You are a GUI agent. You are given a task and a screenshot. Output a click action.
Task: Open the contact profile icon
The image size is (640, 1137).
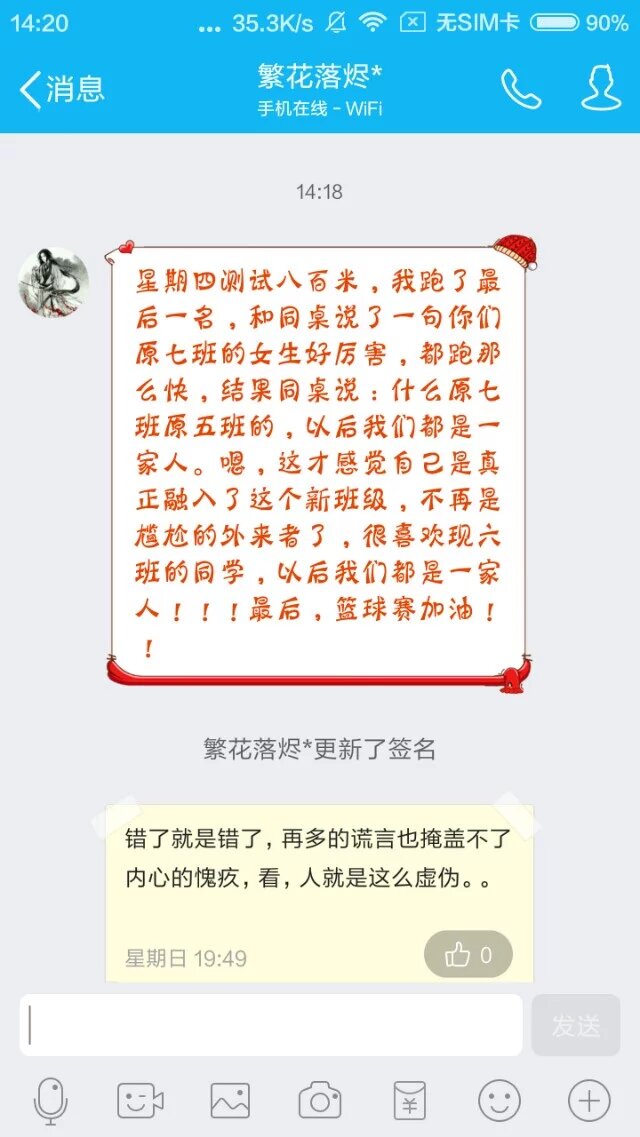tap(601, 90)
